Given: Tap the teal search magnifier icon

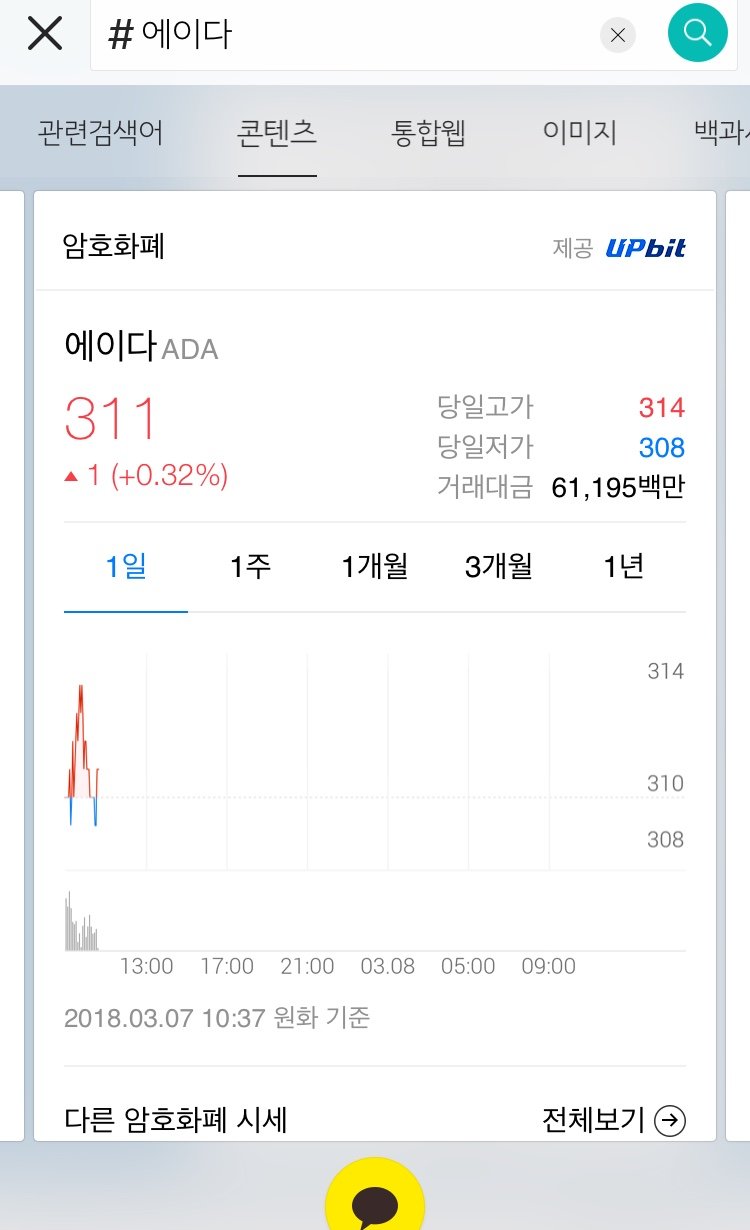Looking at the screenshot, I should coord(697,33).
